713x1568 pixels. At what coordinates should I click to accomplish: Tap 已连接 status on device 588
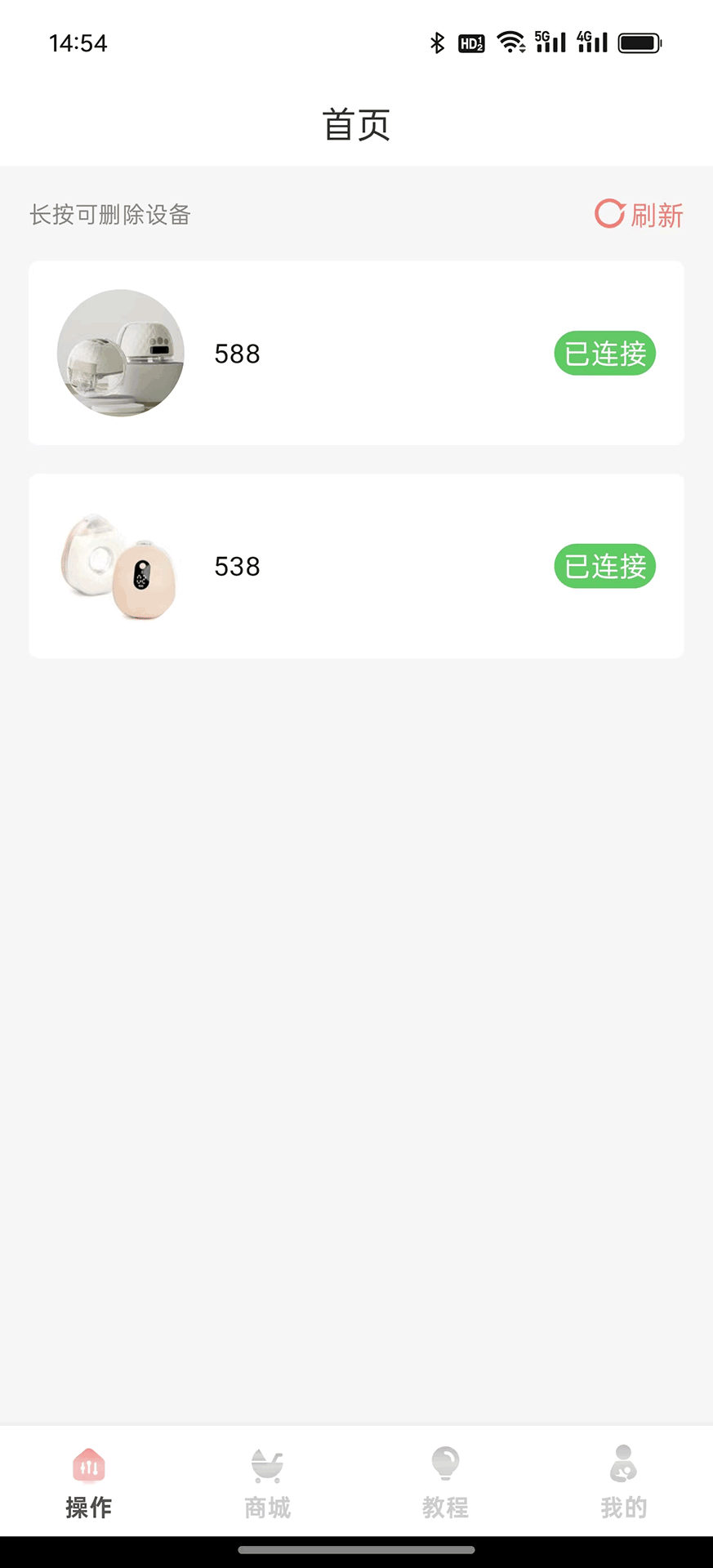[604, 353]
